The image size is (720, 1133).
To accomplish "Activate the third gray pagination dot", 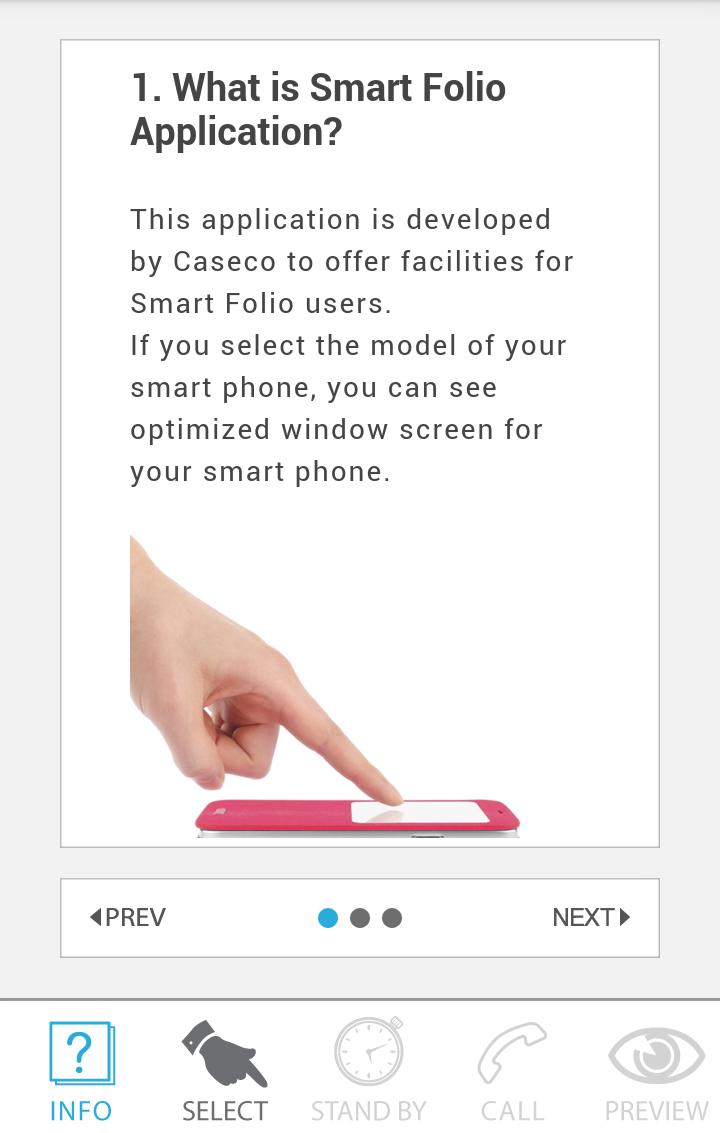I will tap(393, 917).
